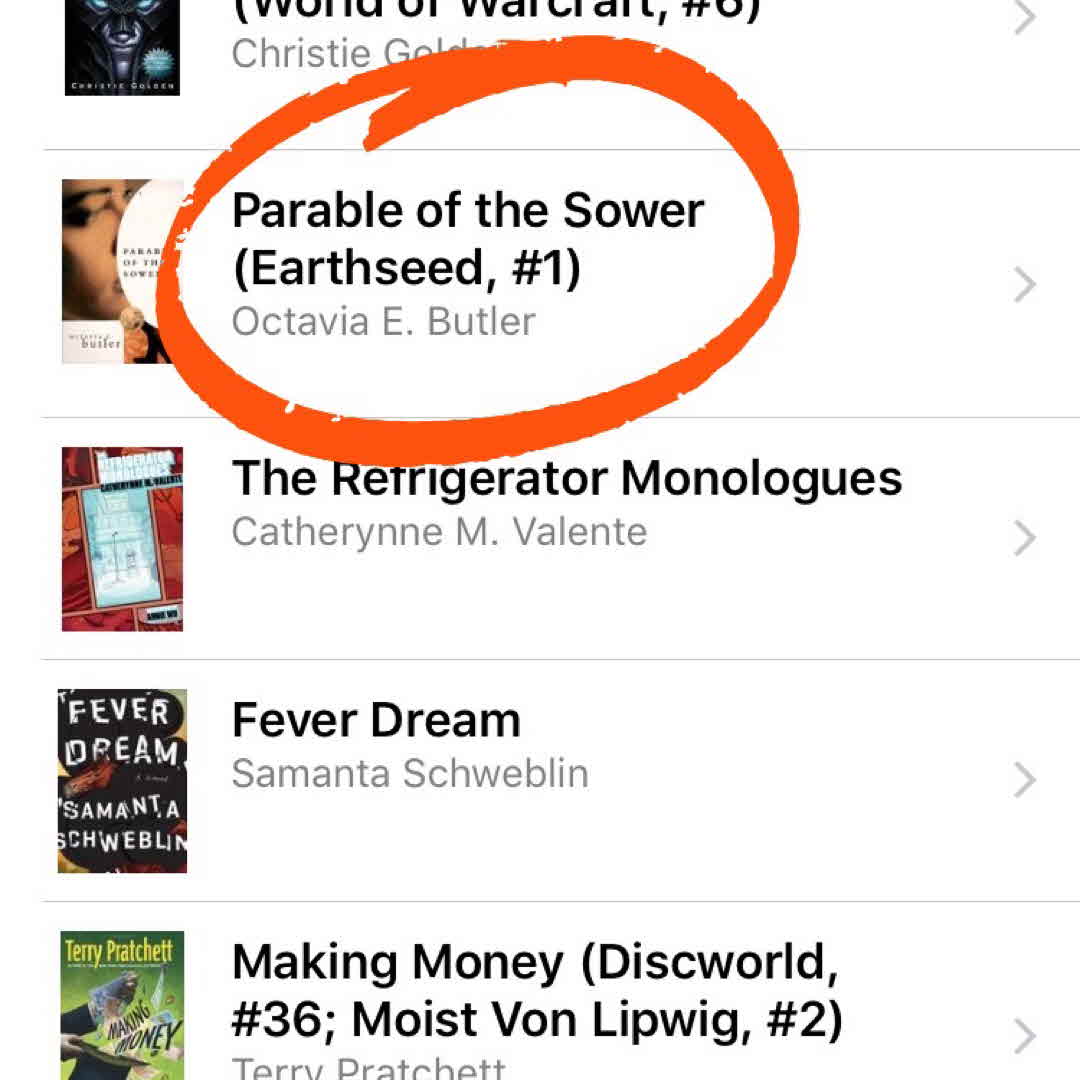The height and width of the screenshot is (1080, 1080).
Task: Open Making Money by Terry Pratchett
Action: [x=536, y=992]
